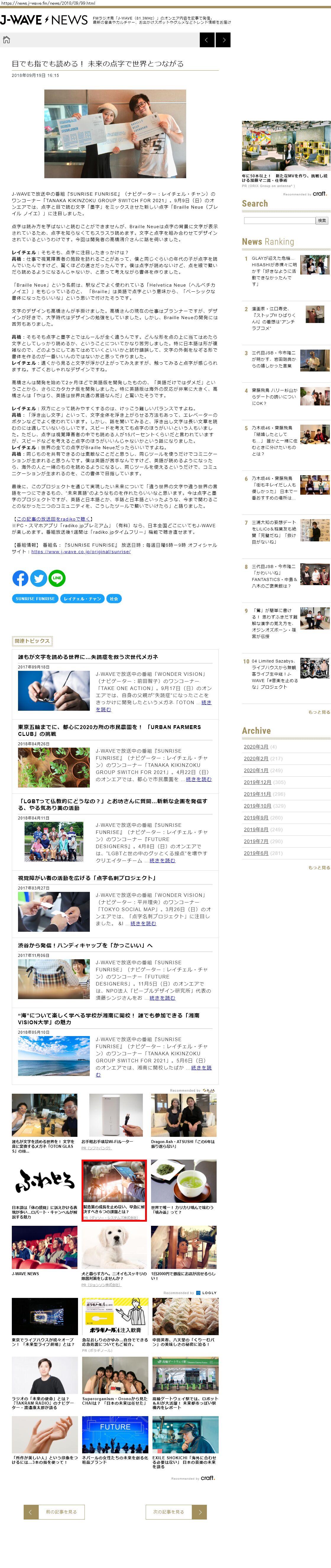331x1568 pixels.
Task: Open the 点字名刺プロジェクト related article
Action: click(87, 878)
